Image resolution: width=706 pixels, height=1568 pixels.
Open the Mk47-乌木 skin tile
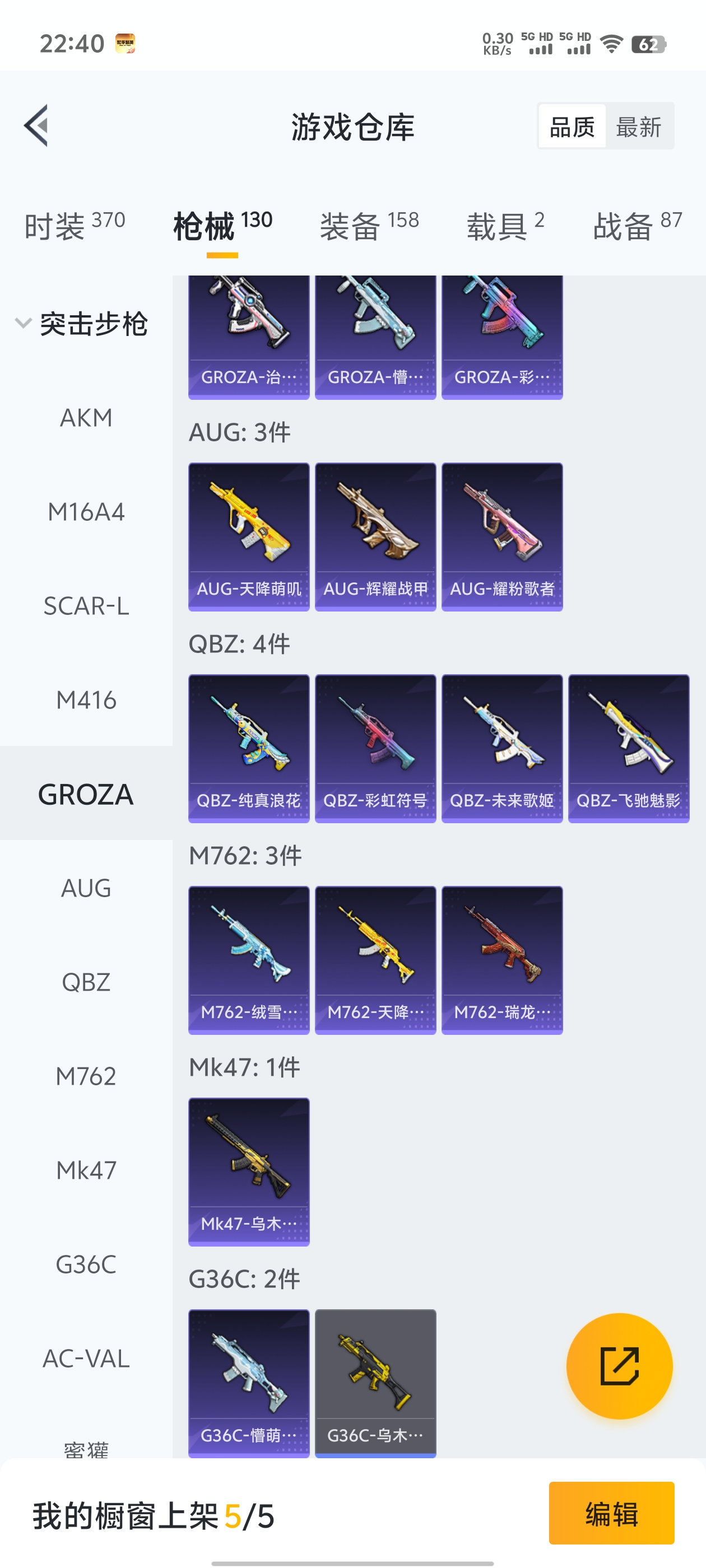(249, 1171)
